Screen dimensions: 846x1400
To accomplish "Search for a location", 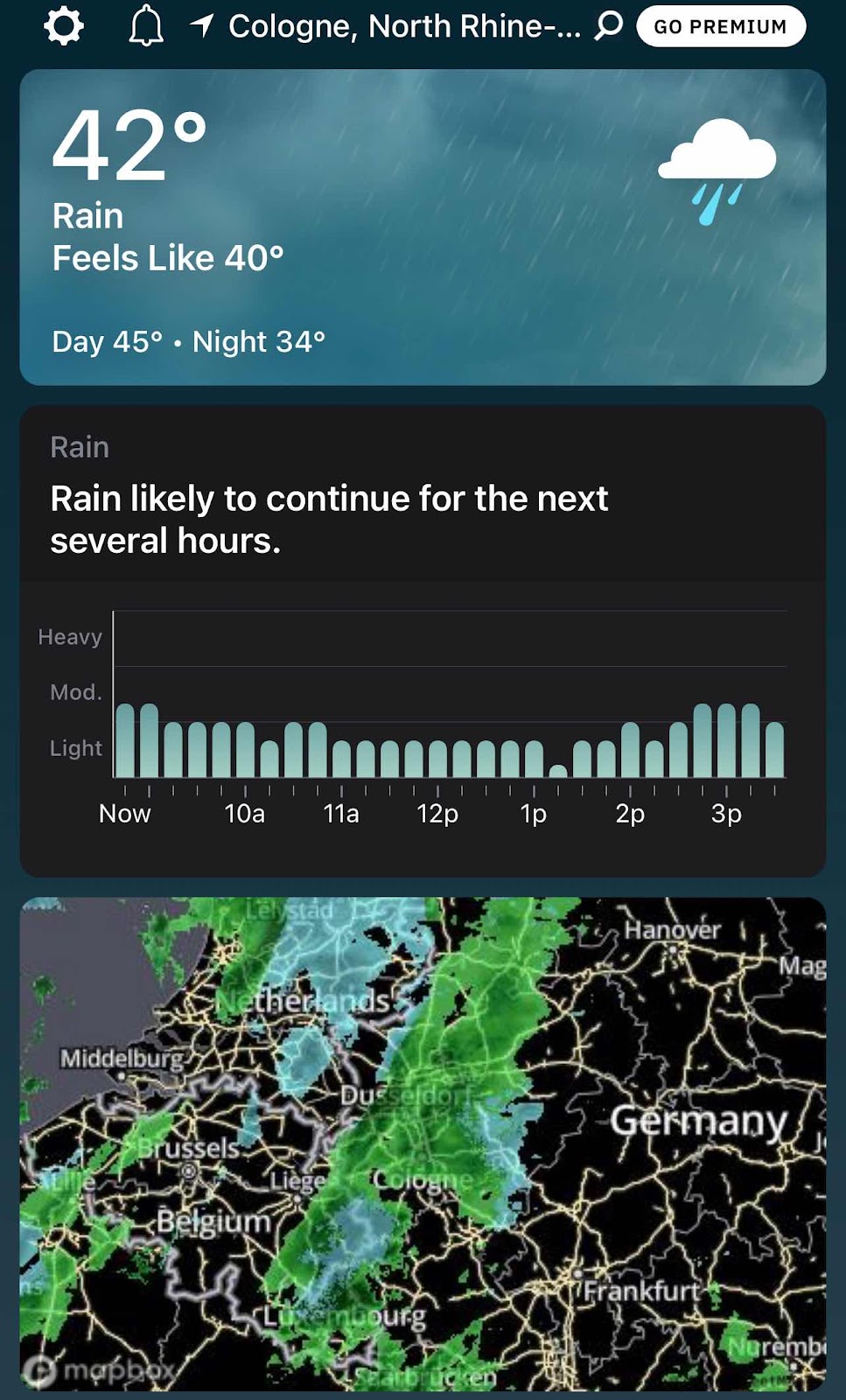I will [x=608, y=26].
